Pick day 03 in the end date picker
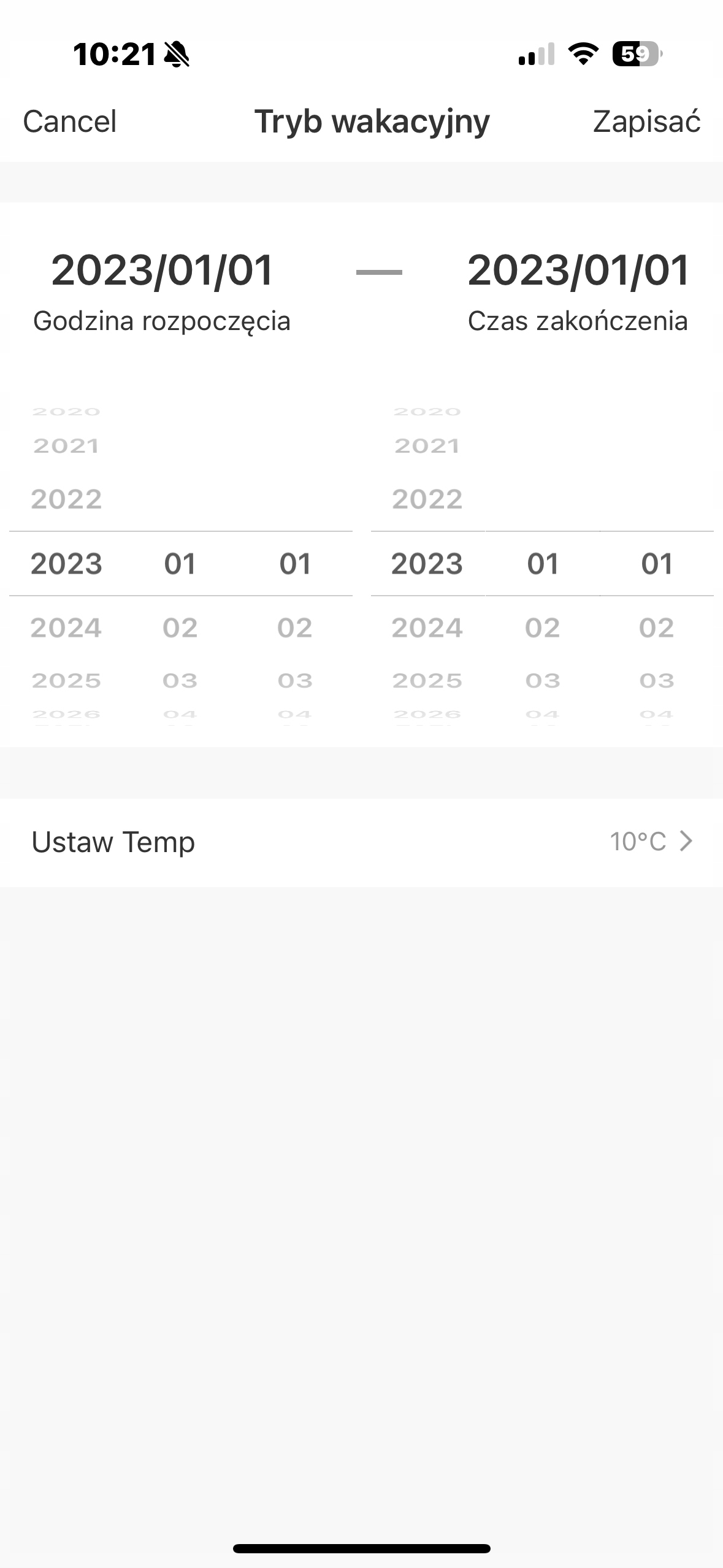Image resolution: width=723 pixels, height=1568 pixels. (657, 680)
